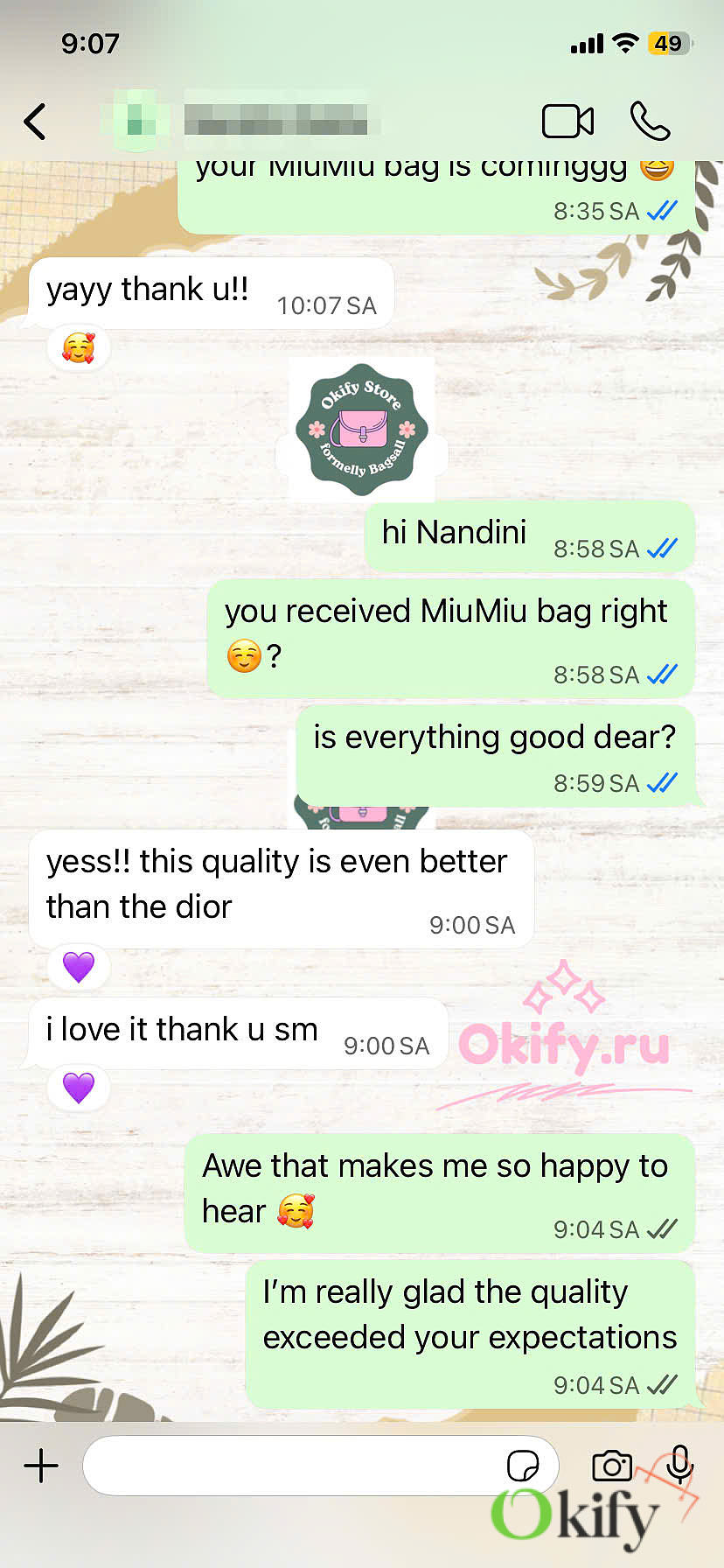
Task: Start a video call
Action: point(567,122)
